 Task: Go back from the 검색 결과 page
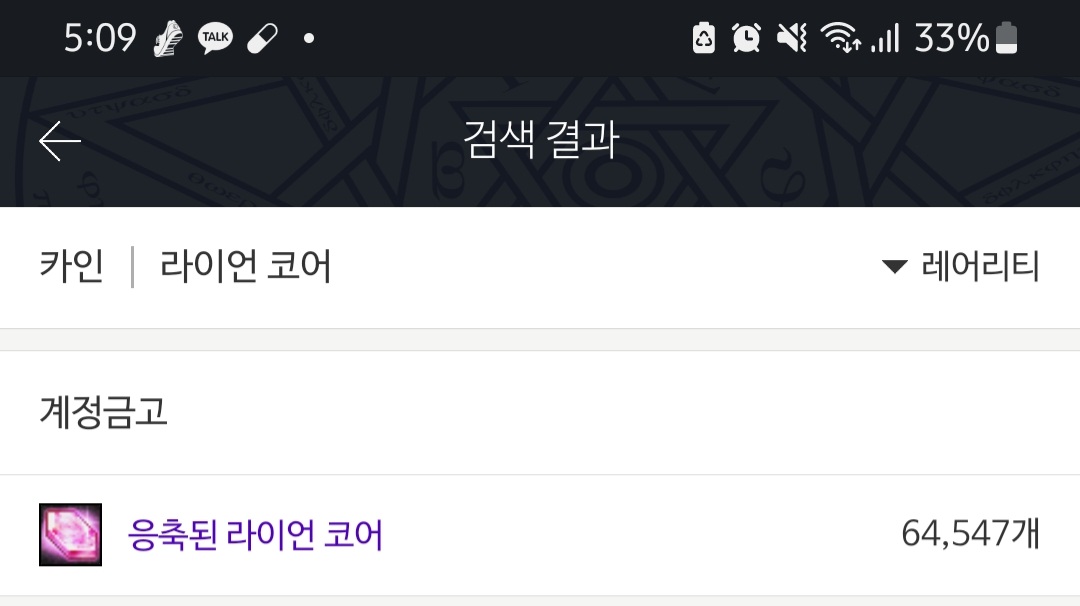(60, 141)
